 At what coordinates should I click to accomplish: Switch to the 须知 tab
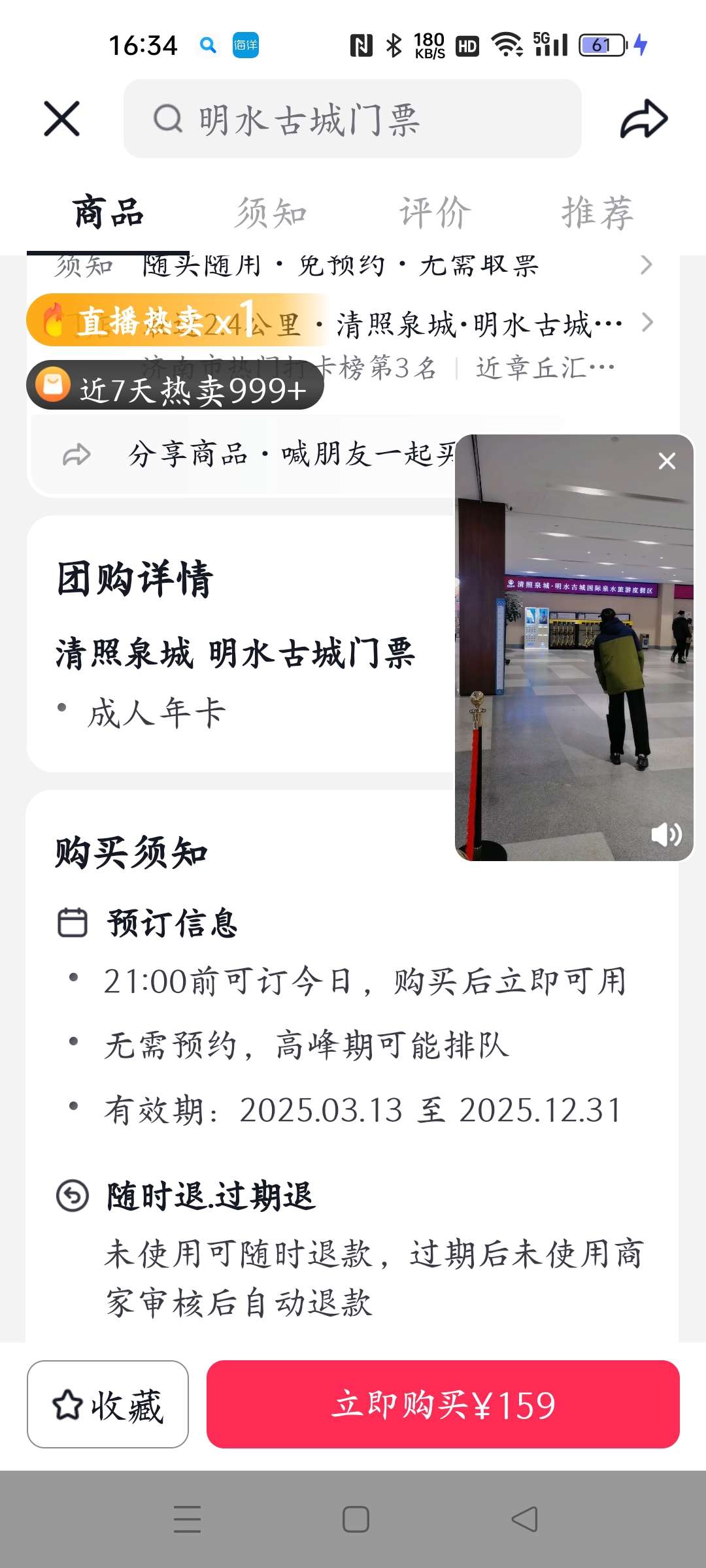tap(271, 213)
